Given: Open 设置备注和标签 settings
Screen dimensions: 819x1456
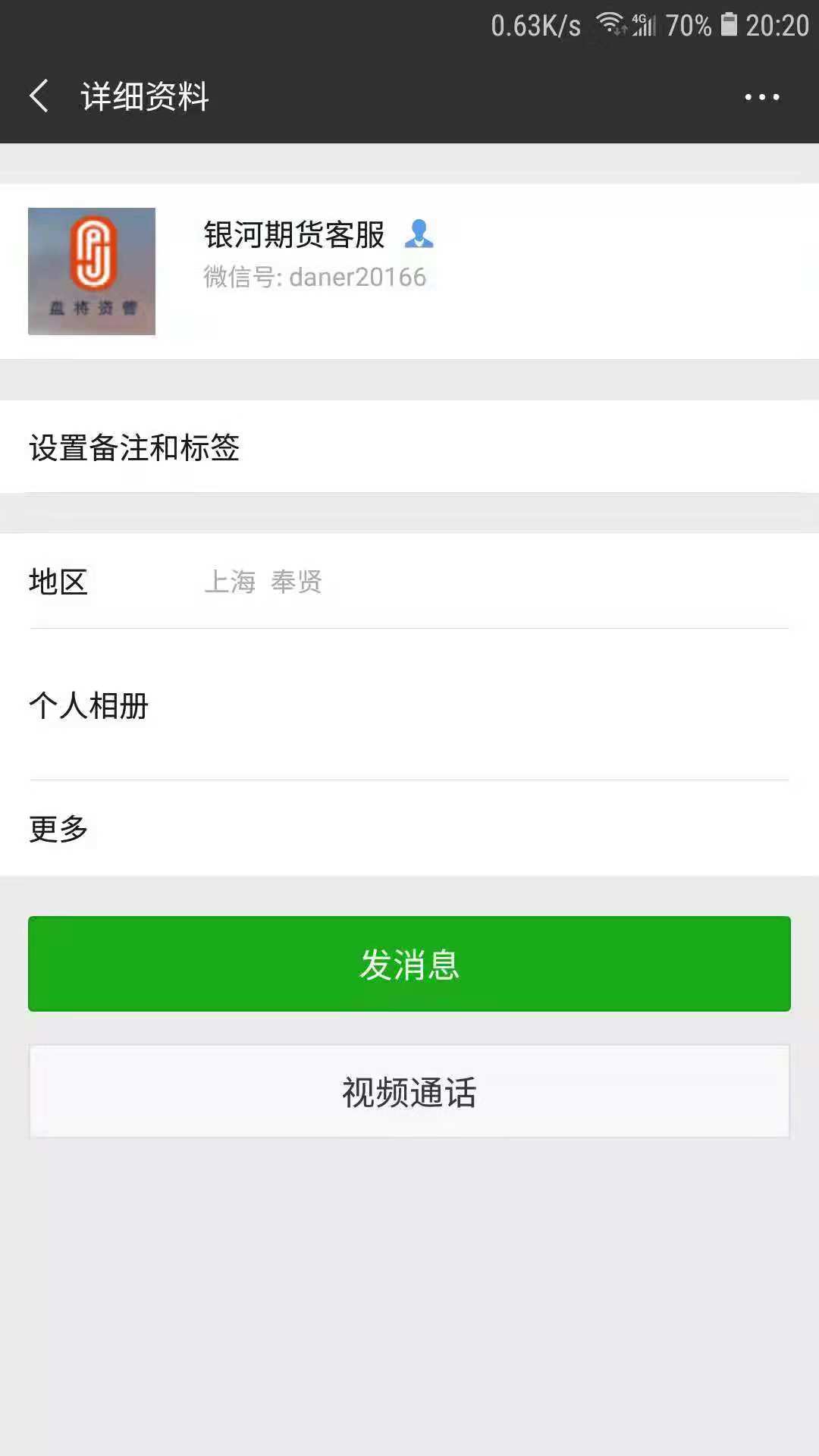Looking at the screenshot, I should coord(409,447).
